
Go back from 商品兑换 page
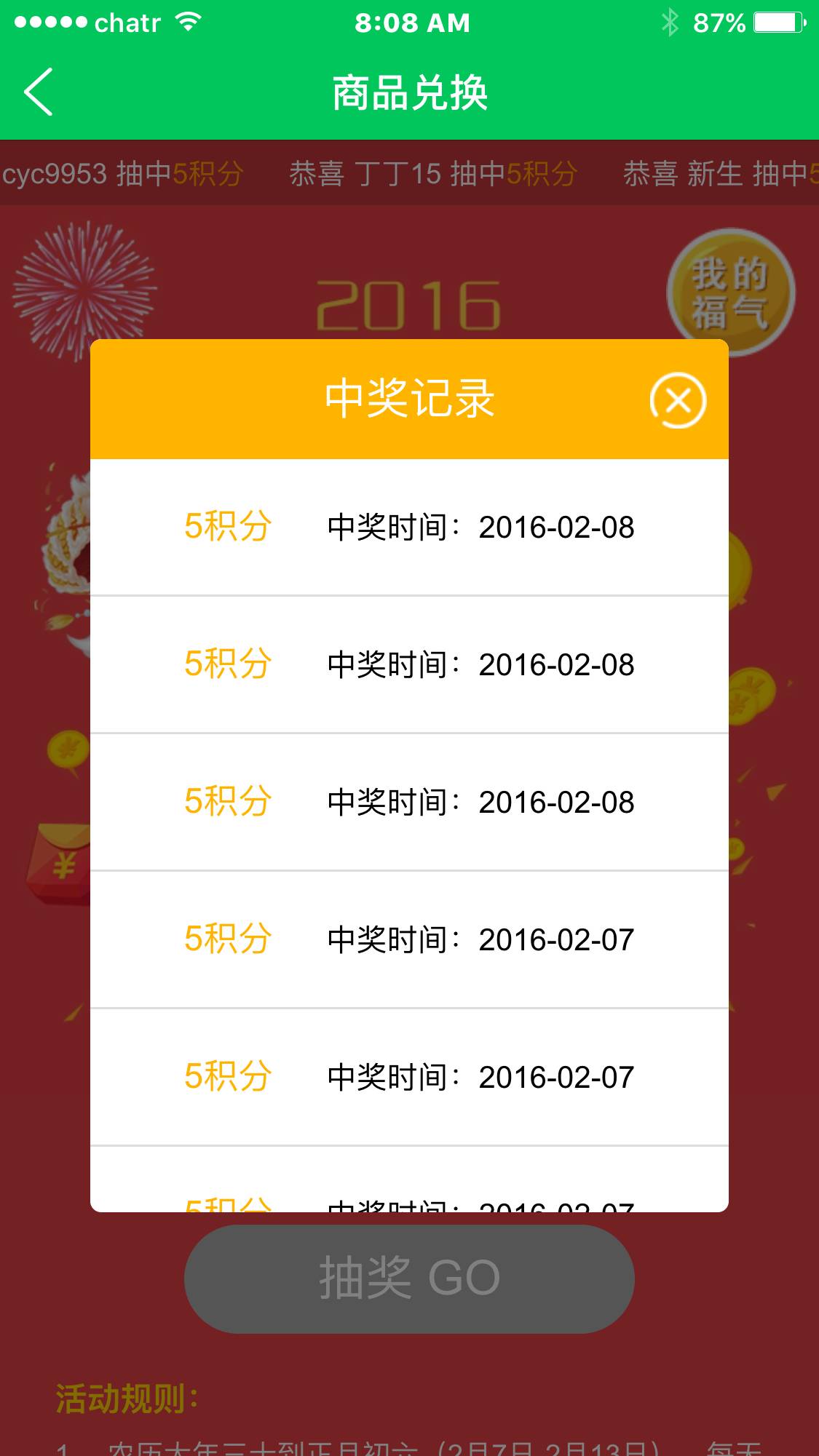tap(39, 92)
